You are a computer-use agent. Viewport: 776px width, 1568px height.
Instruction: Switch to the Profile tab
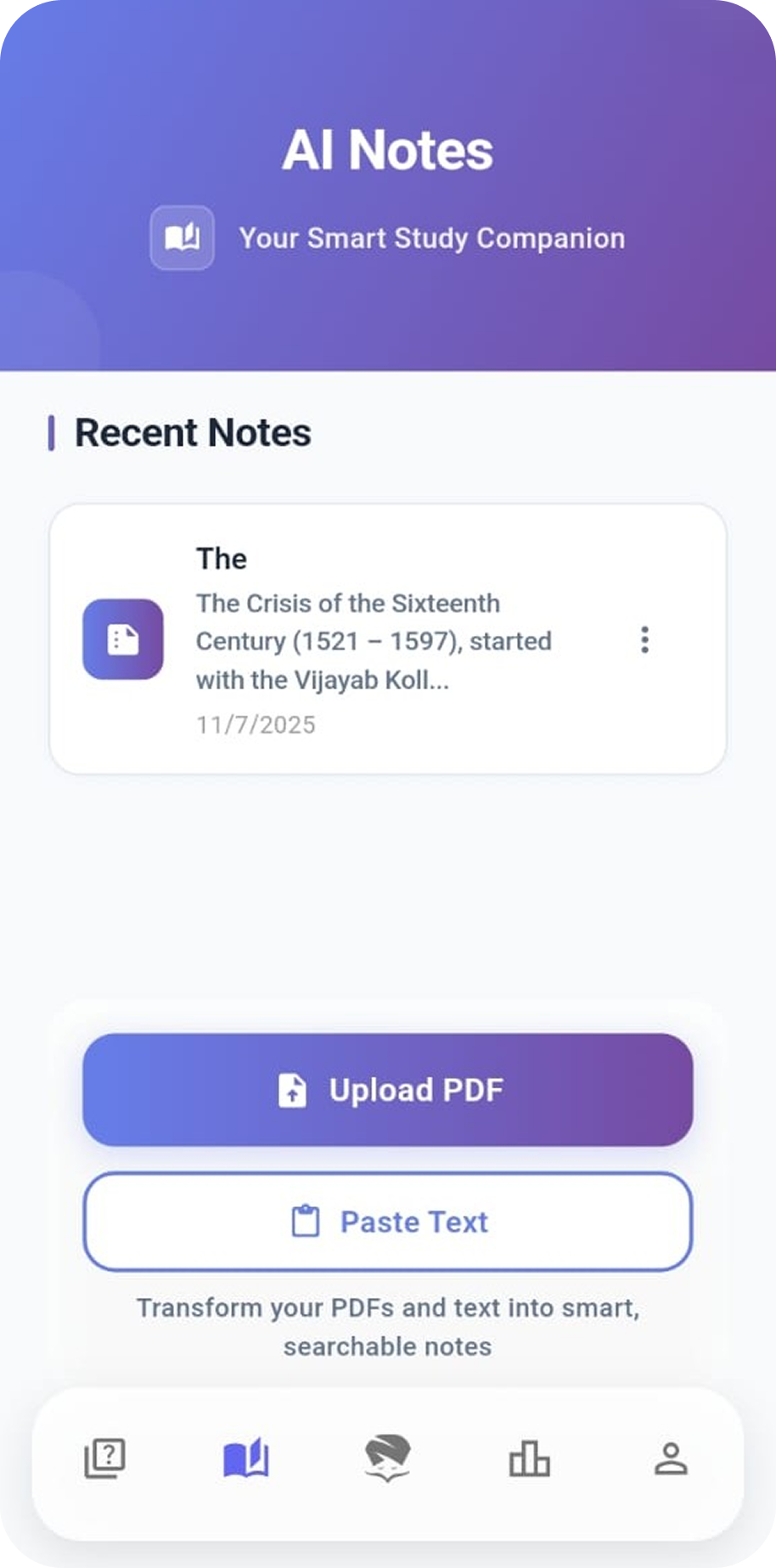click(672, 1458)
